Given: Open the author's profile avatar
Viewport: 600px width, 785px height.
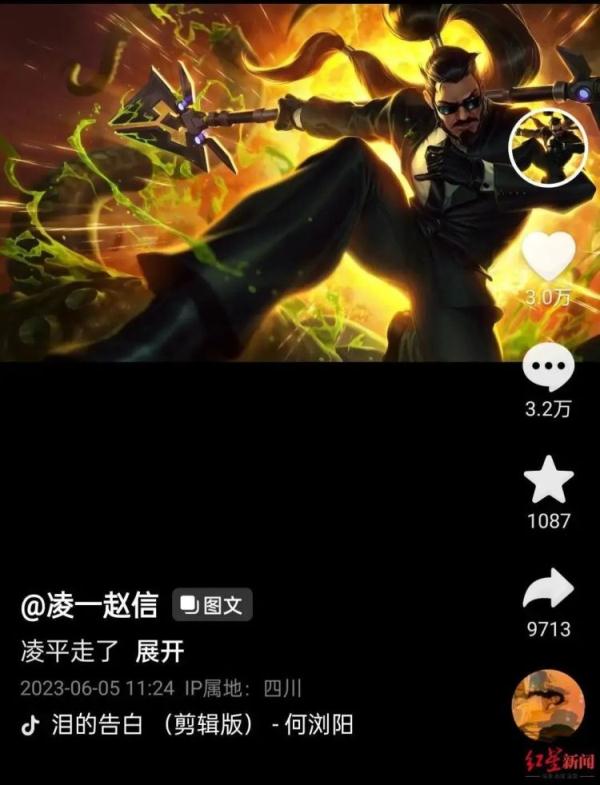Looking at the screenshot, I should tap(547, 147).
